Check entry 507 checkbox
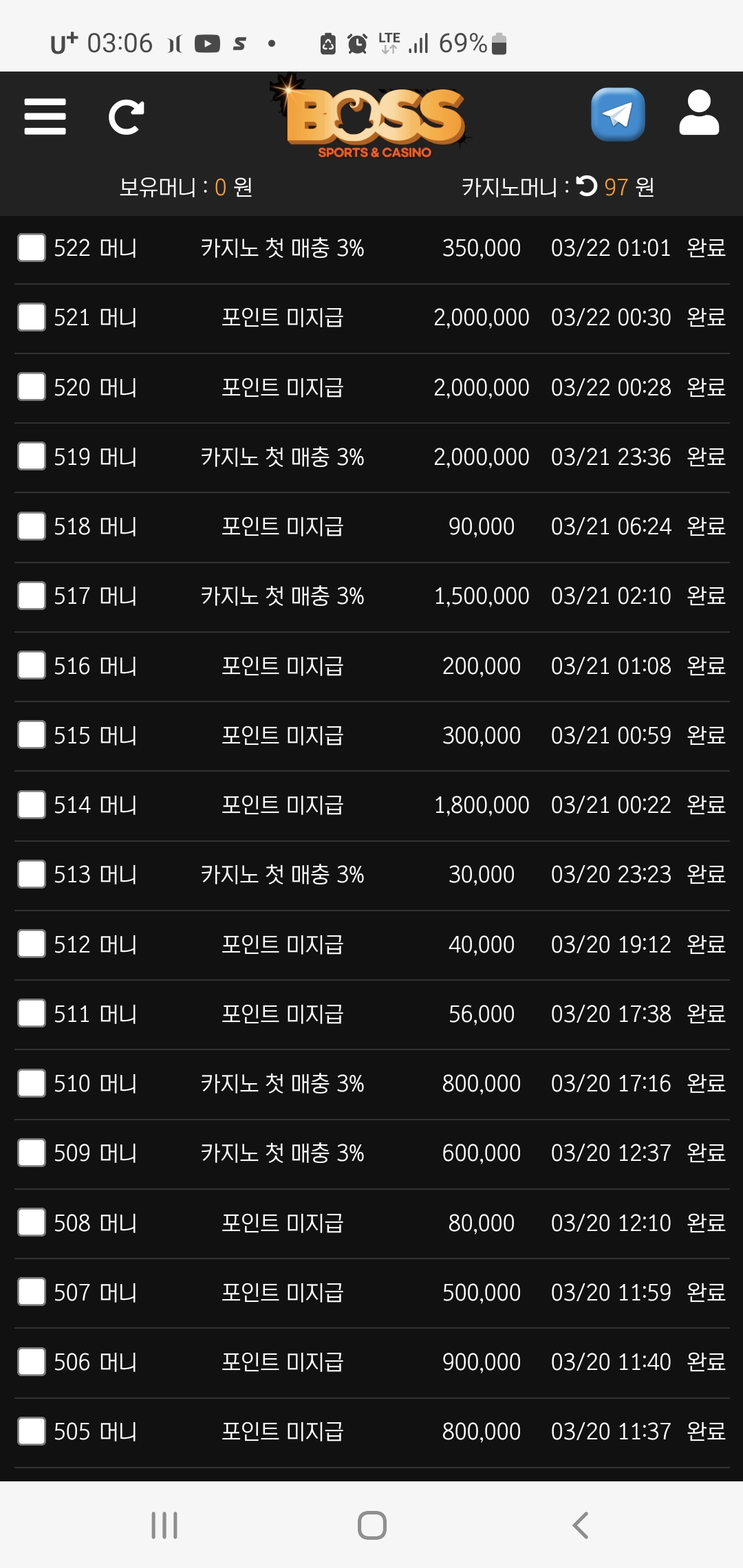This screenshot has width=743, height=1568. tap(32, 1292)
